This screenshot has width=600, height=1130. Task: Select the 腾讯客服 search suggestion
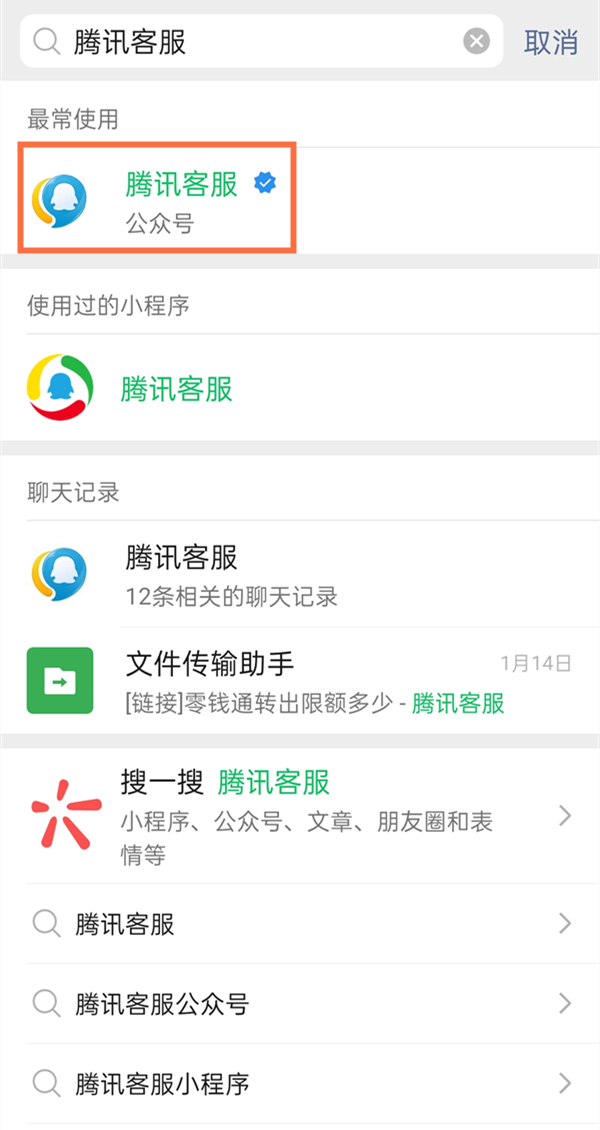(300, 924)
